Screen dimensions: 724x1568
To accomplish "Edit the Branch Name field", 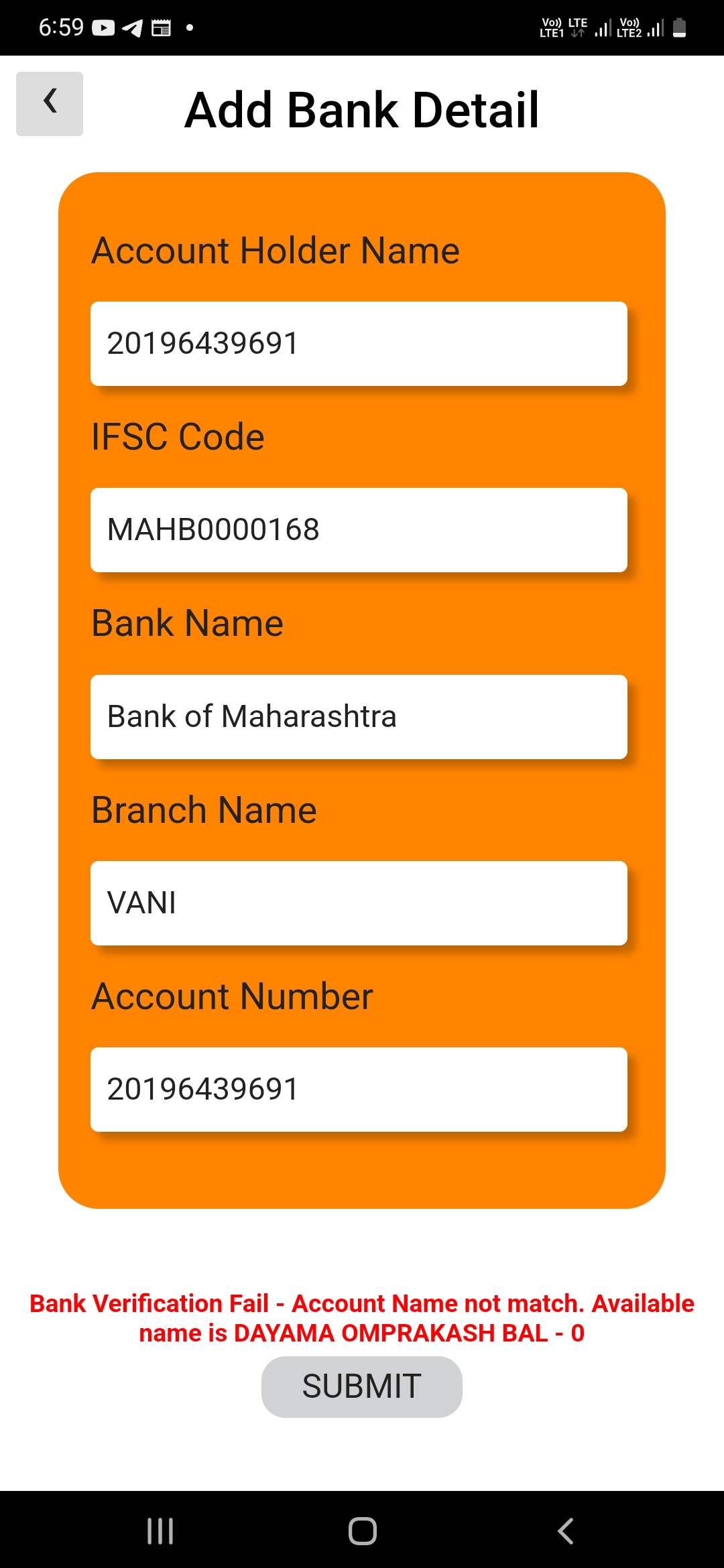I will [359, 903].
